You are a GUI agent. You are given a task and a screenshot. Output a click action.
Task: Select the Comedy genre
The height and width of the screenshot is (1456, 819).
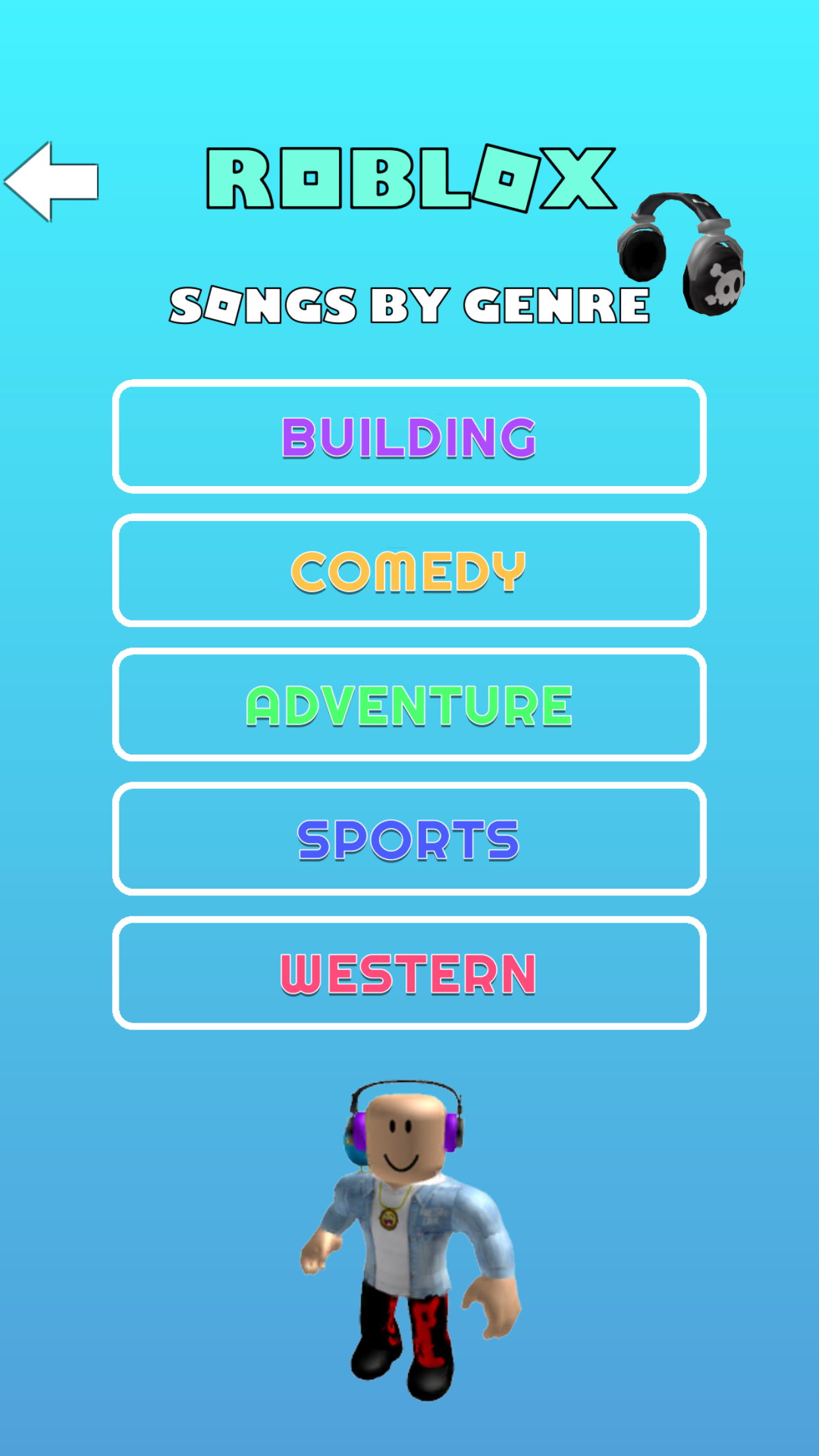coord(409,571)
